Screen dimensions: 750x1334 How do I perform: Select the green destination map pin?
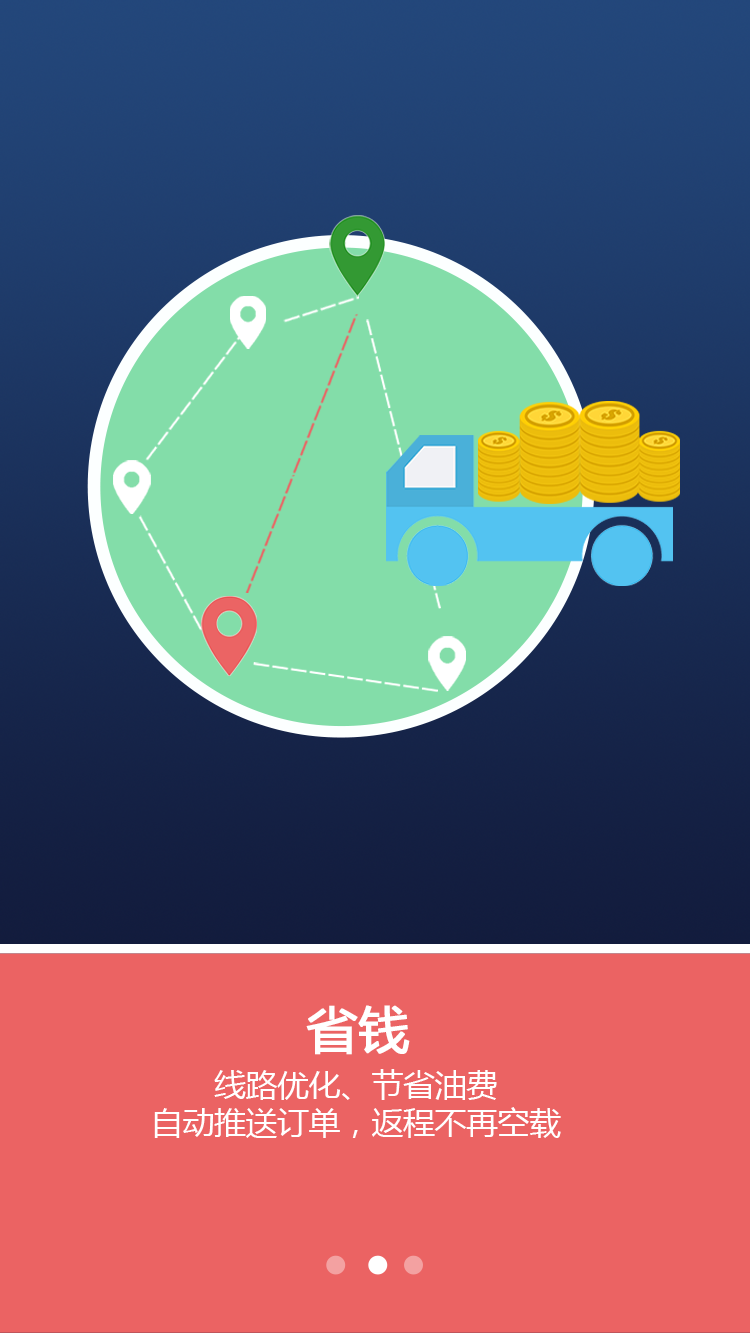tap(357, 248)
